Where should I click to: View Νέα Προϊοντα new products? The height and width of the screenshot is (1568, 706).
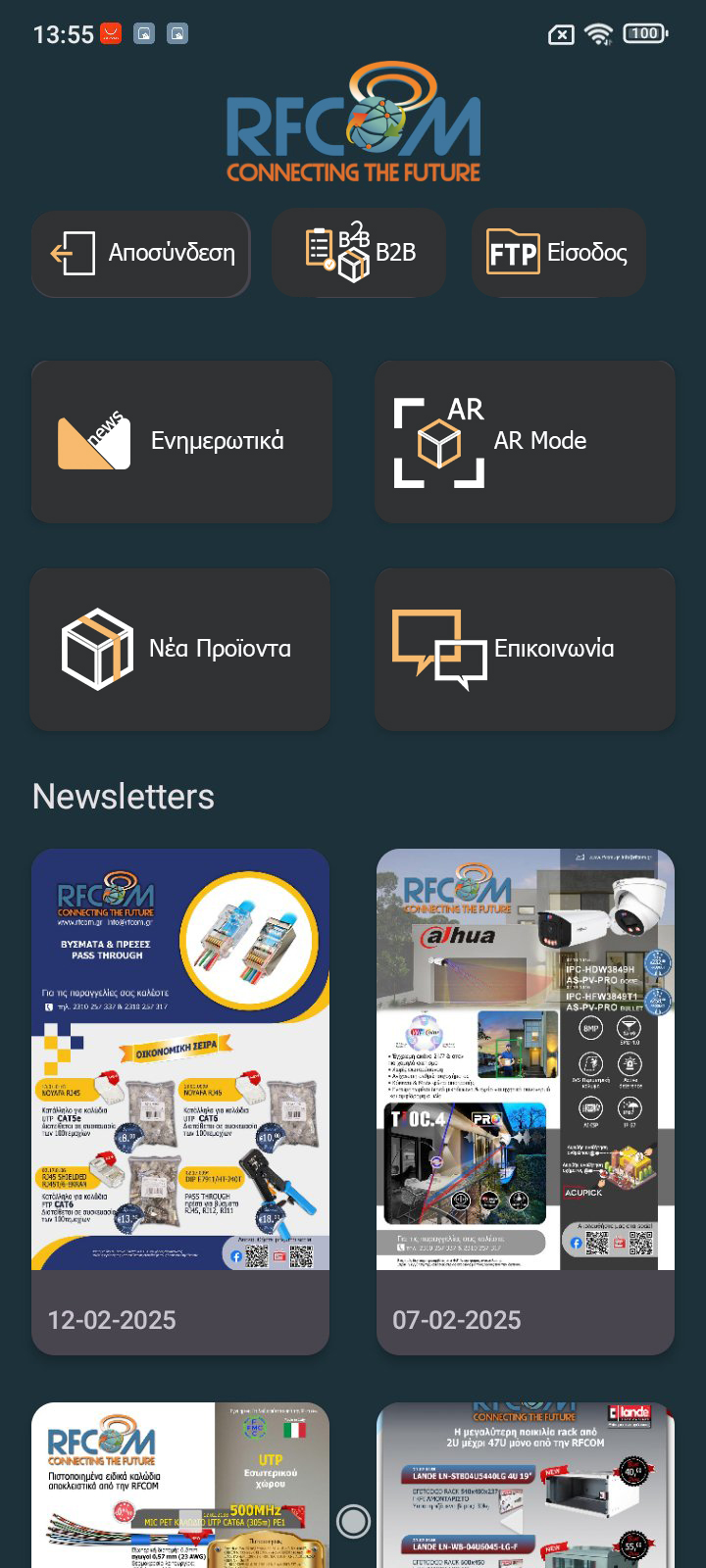[x=180, y=650]
